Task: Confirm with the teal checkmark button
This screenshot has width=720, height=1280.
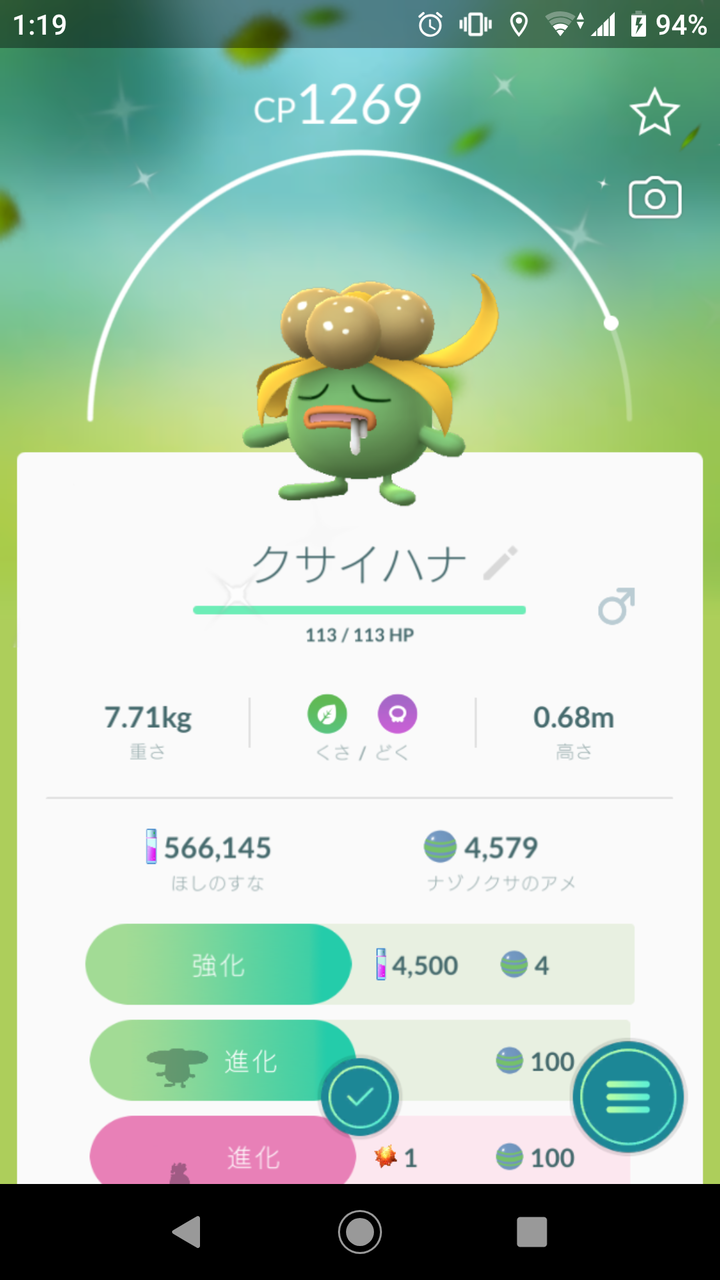Action: point(361,1096)
